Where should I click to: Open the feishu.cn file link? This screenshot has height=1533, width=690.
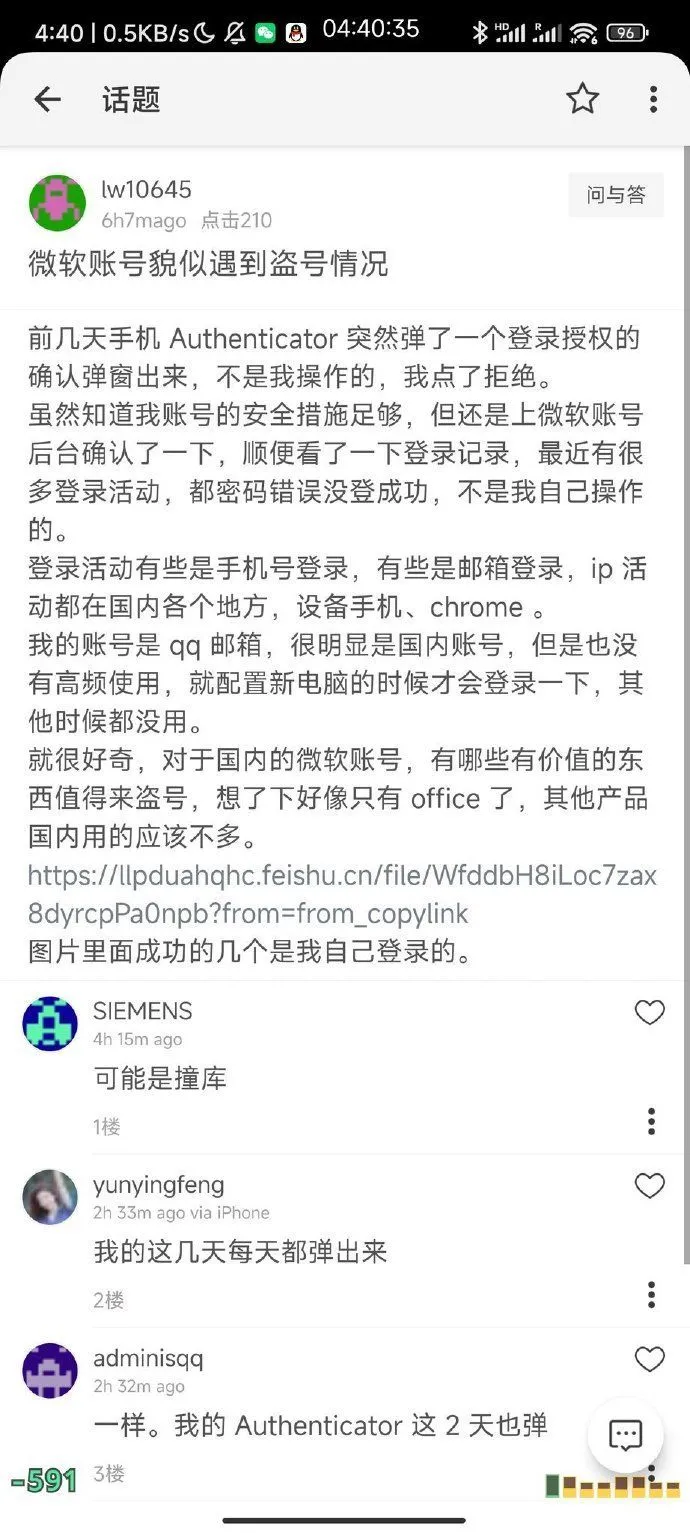click(x=342, y=895)
